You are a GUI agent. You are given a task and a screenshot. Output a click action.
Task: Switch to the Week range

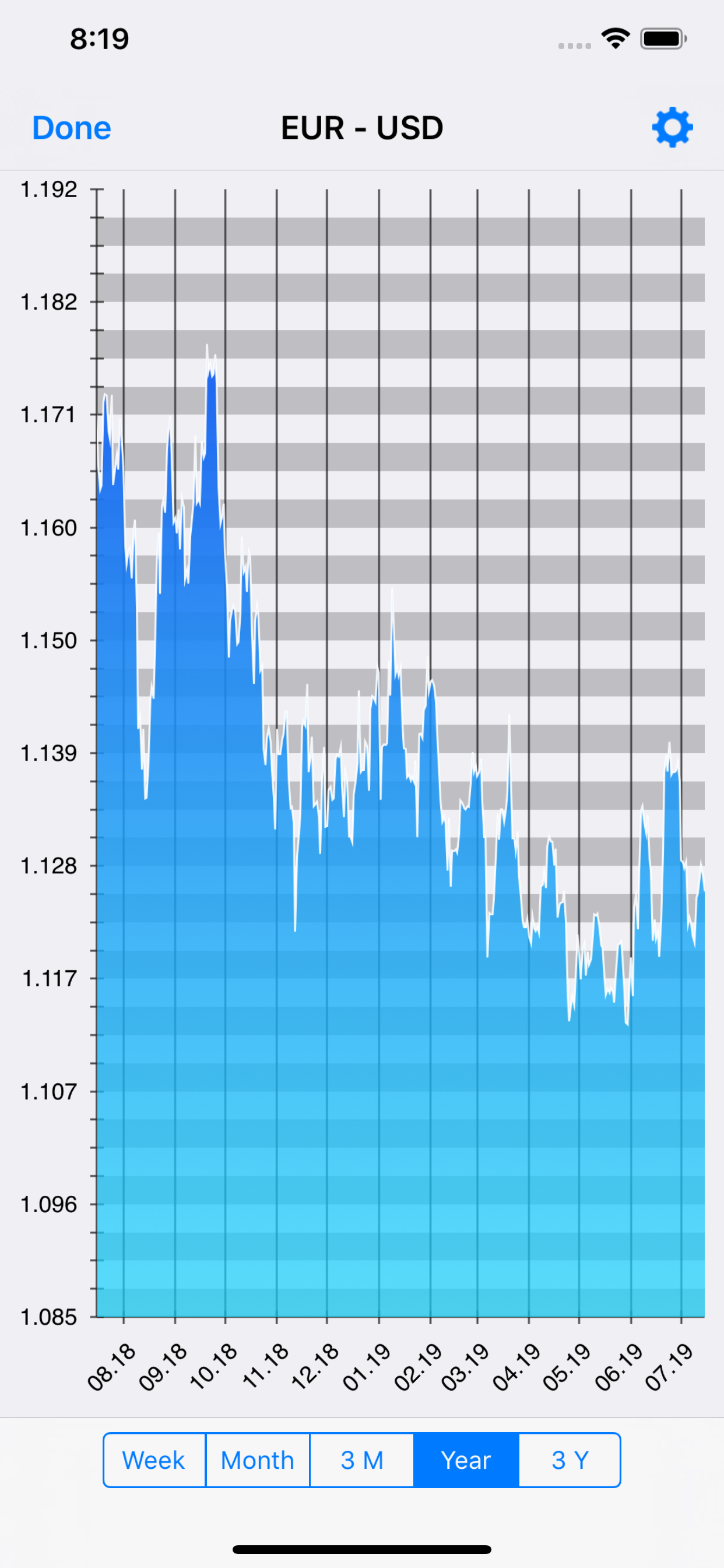pyautogui.click(x=154, y=1459)
